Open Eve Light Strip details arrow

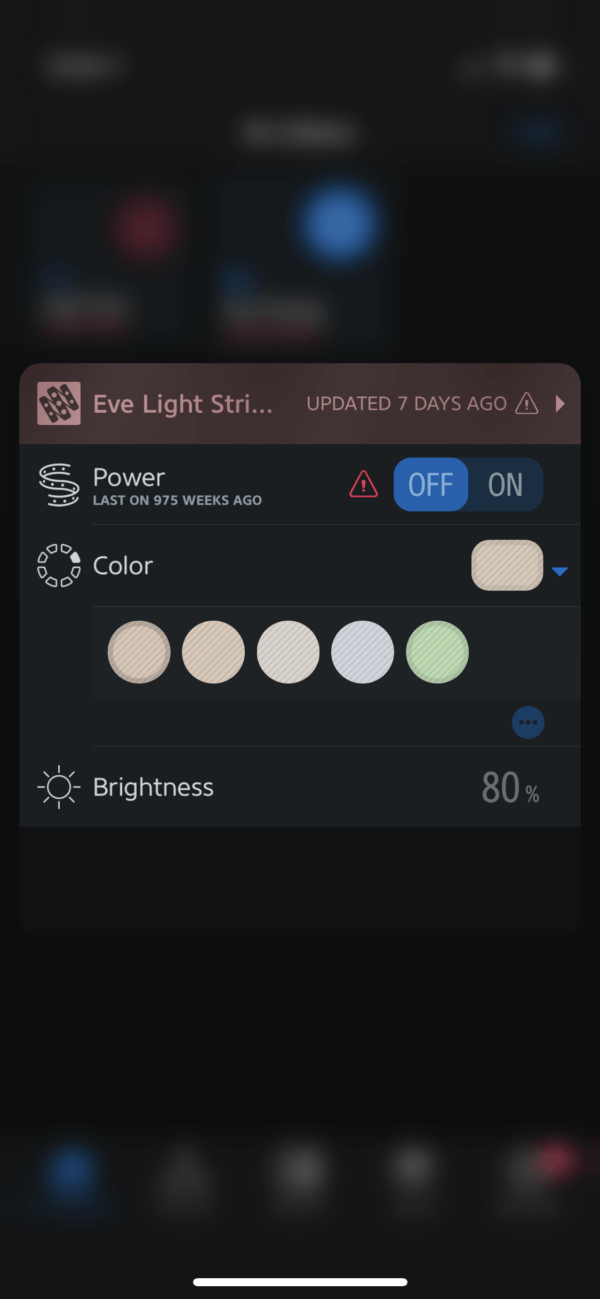pos(560,404)
